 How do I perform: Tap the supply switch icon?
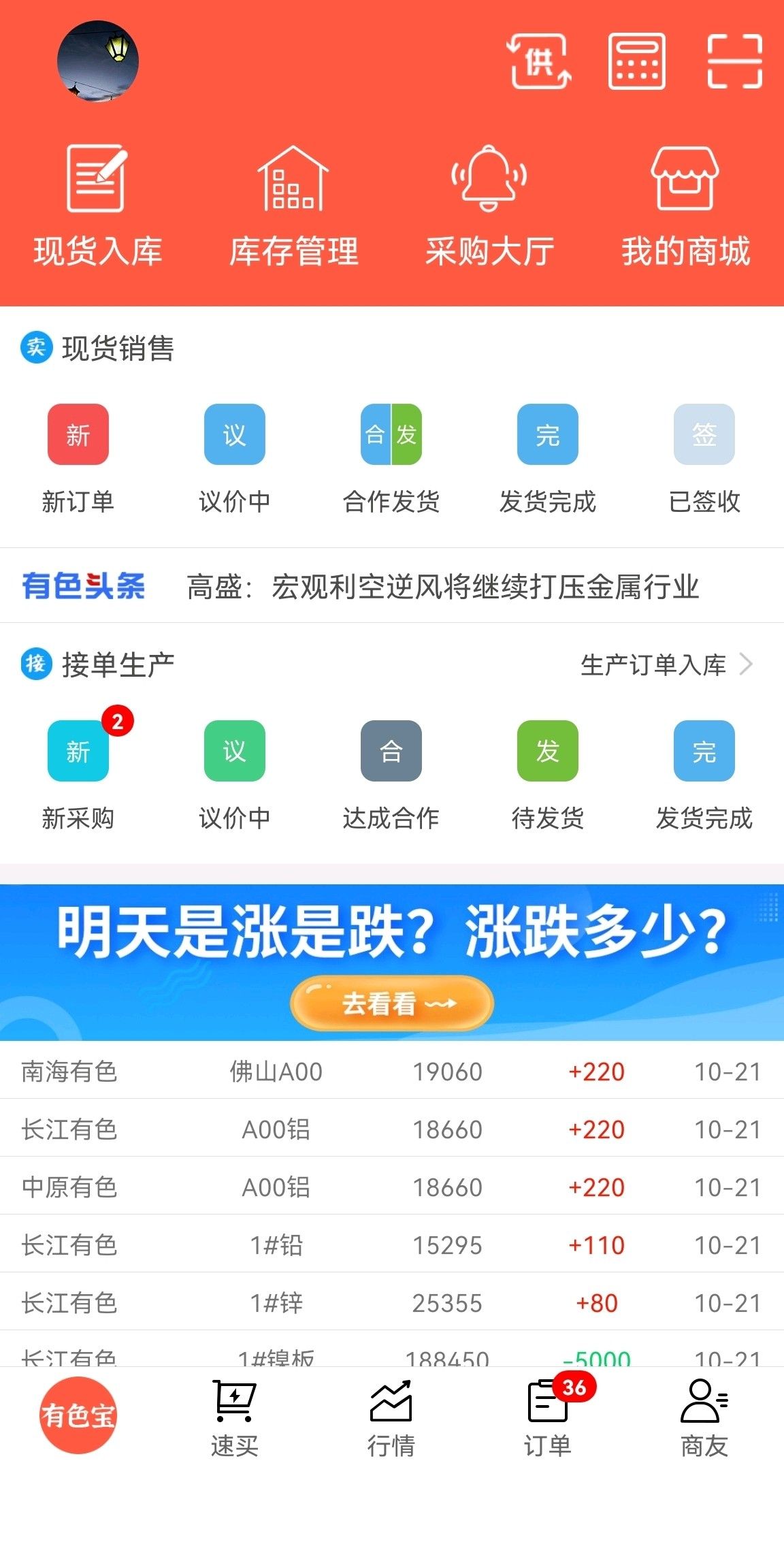[x=540, y=61]
